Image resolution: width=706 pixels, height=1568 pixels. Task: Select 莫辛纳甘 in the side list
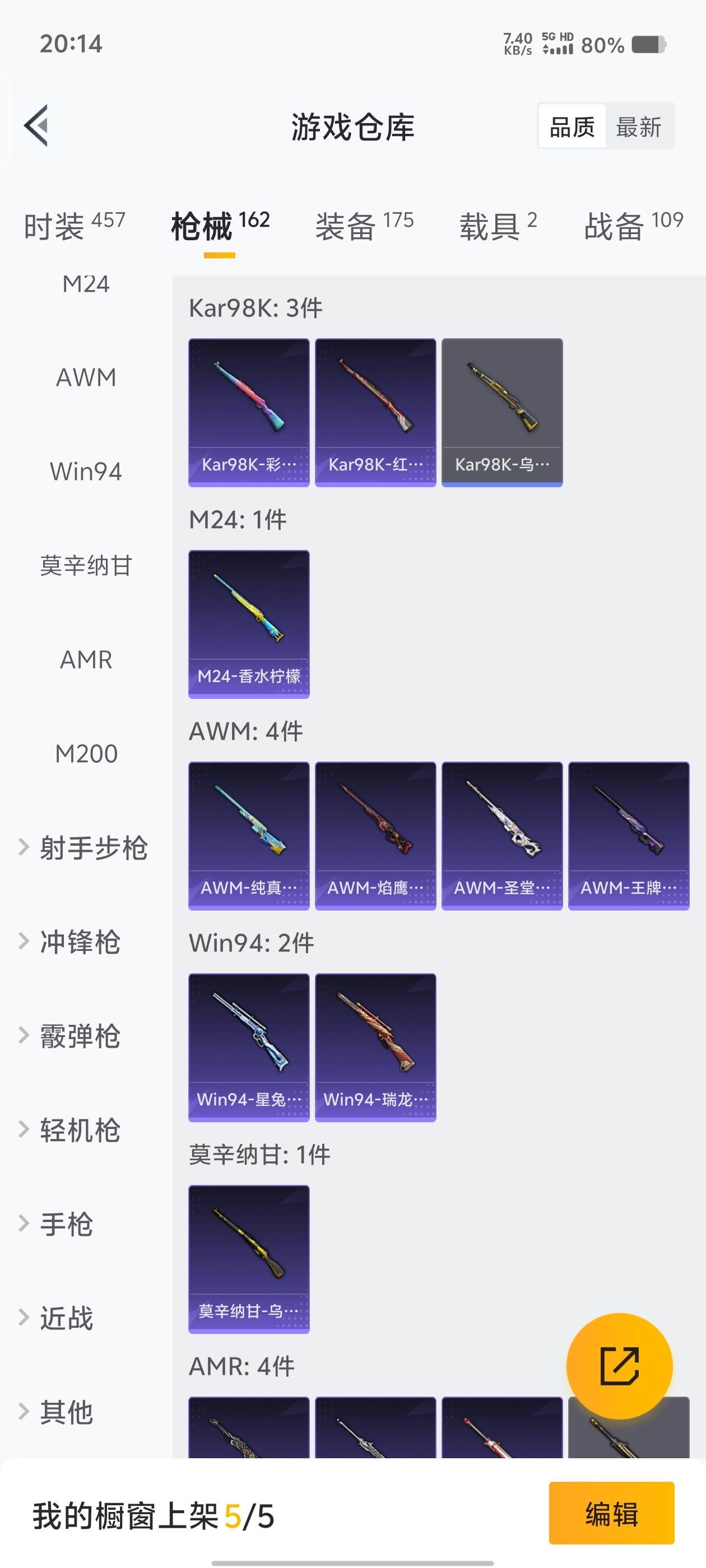86,566
